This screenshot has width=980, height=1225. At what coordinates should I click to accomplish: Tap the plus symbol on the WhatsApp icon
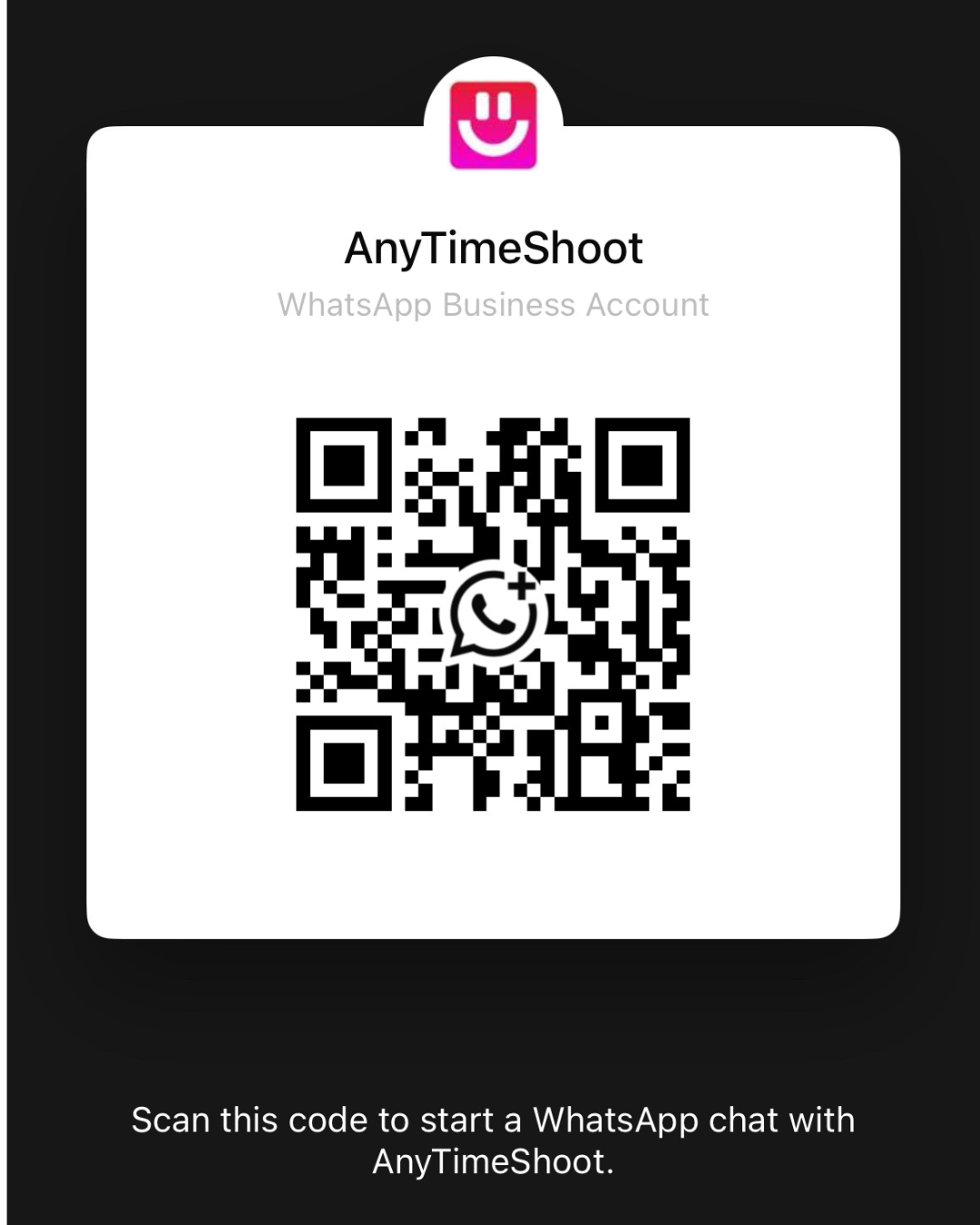pyautogui.click(x=520, y=585)
